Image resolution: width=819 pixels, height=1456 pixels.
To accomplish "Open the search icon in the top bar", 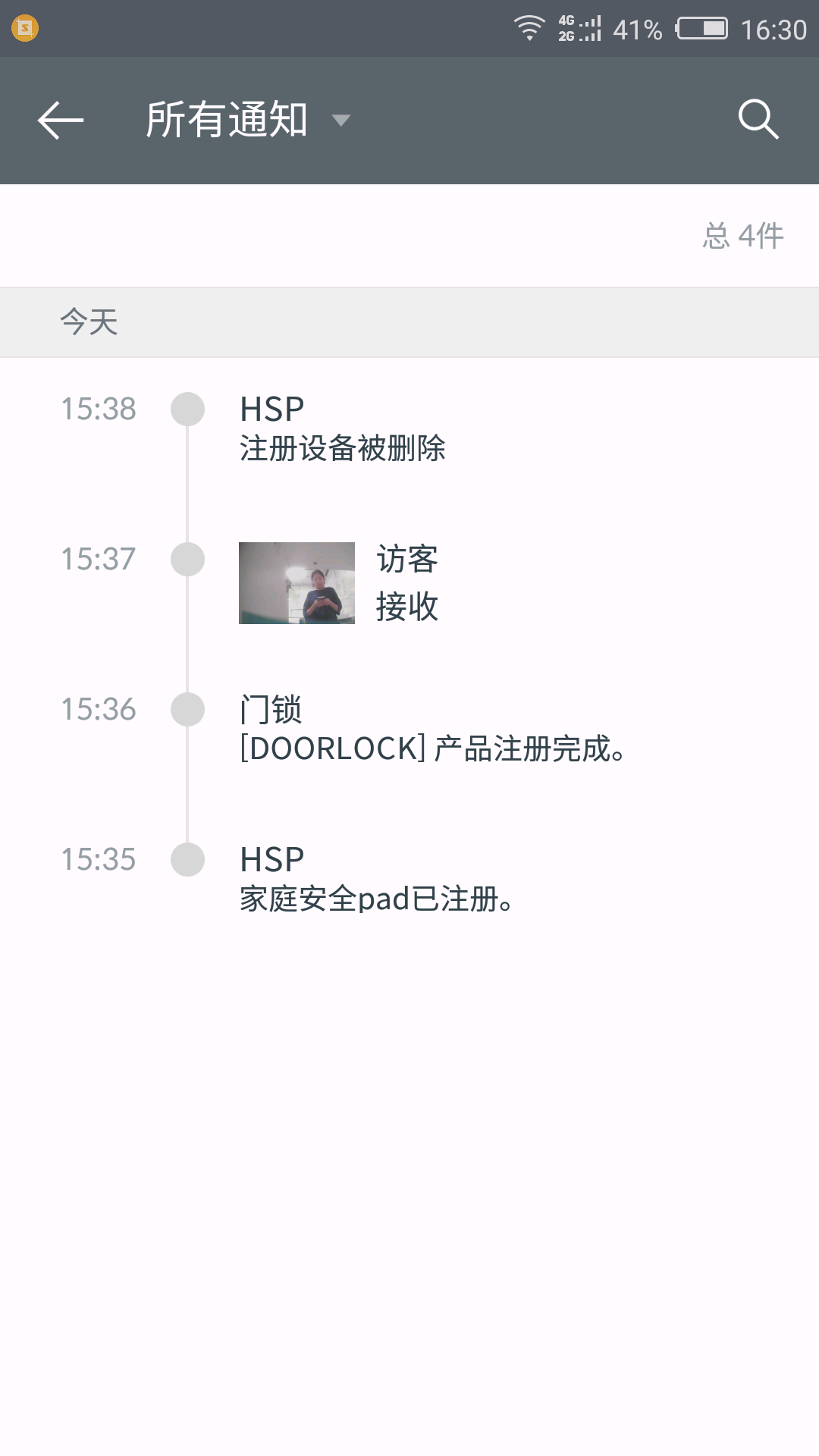I will point(758,120).
